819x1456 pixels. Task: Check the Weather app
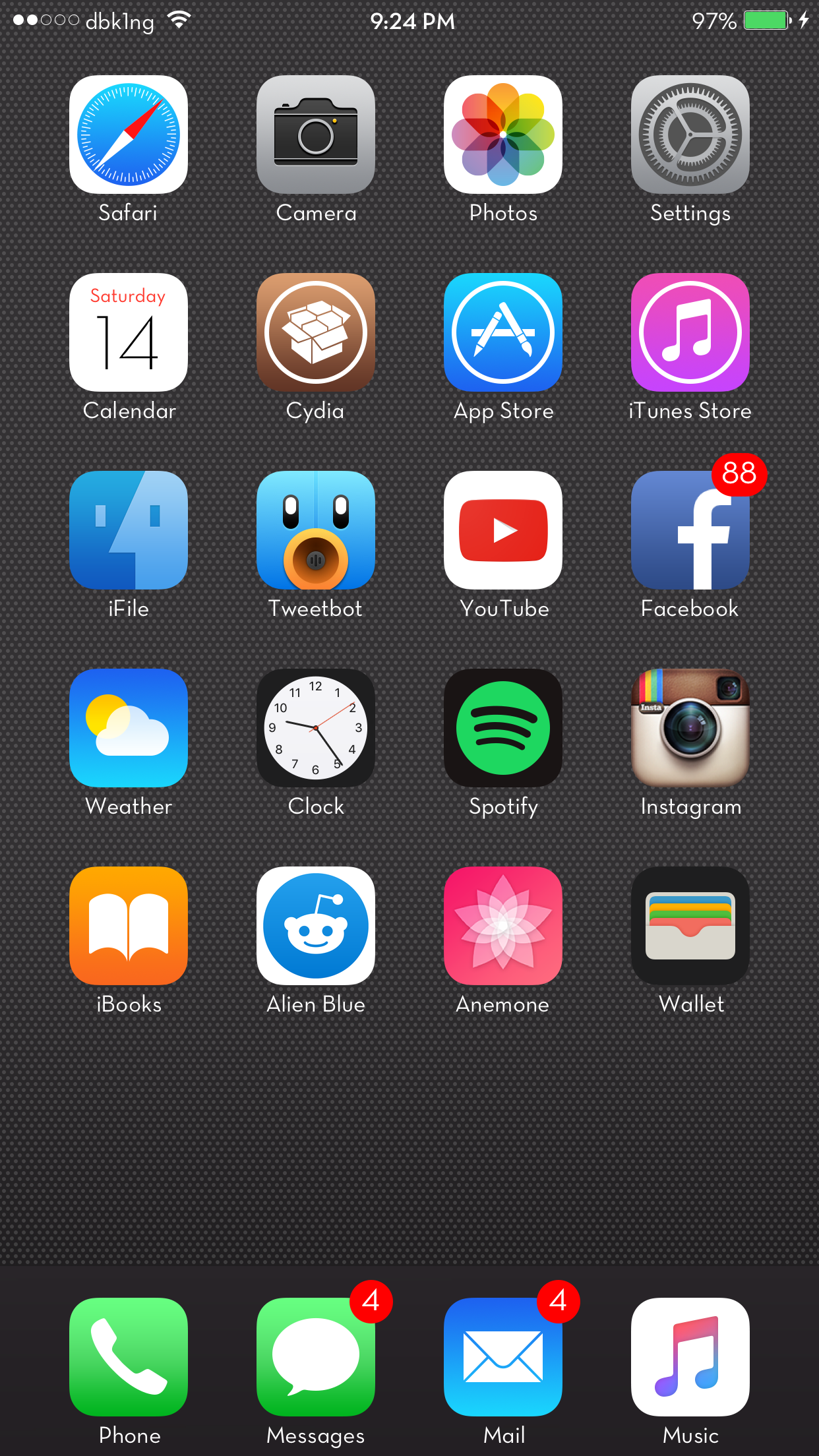pos(129,728)
